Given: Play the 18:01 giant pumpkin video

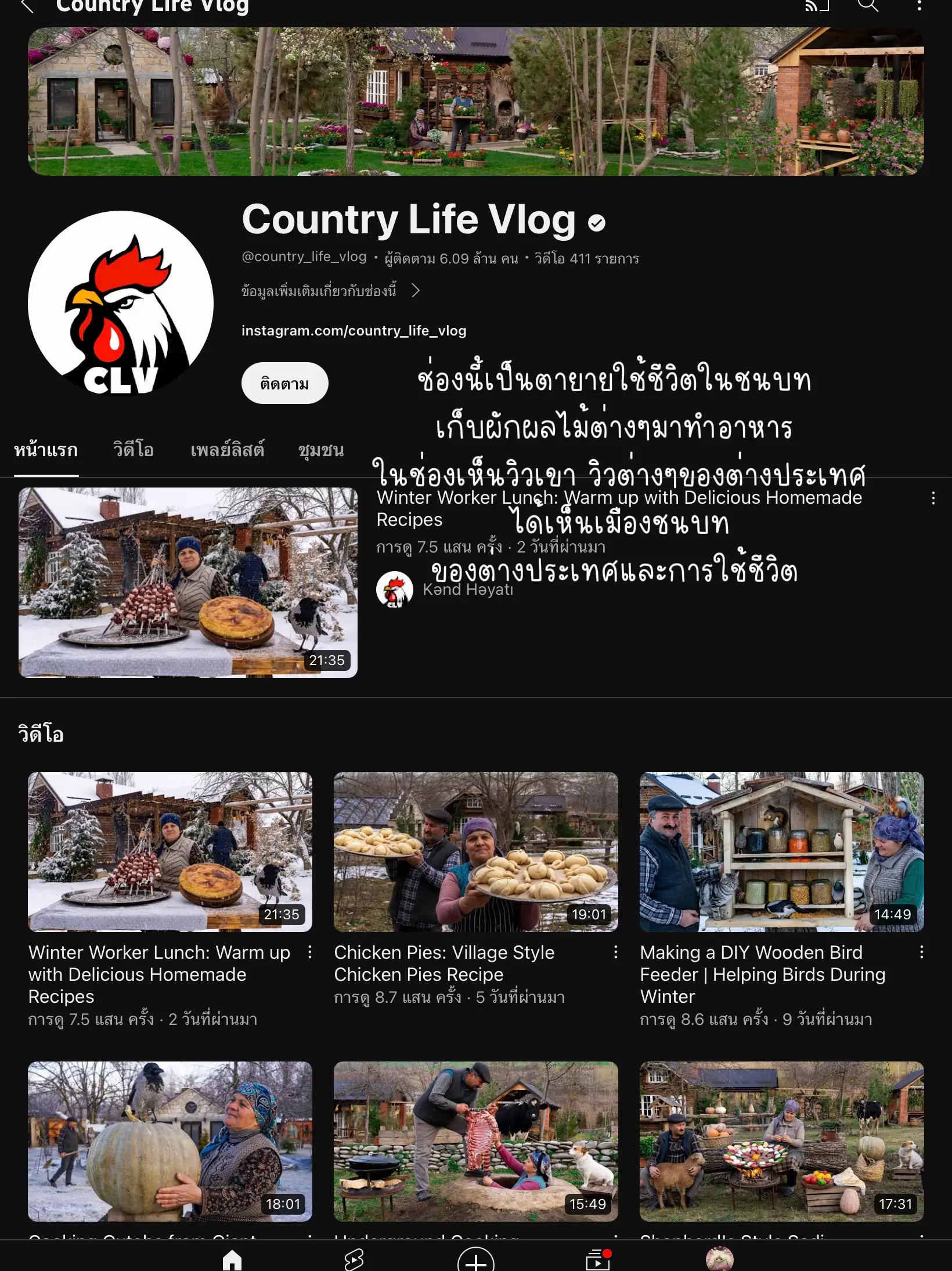Looking at the screenshot, I should [x=170, y=1141].
